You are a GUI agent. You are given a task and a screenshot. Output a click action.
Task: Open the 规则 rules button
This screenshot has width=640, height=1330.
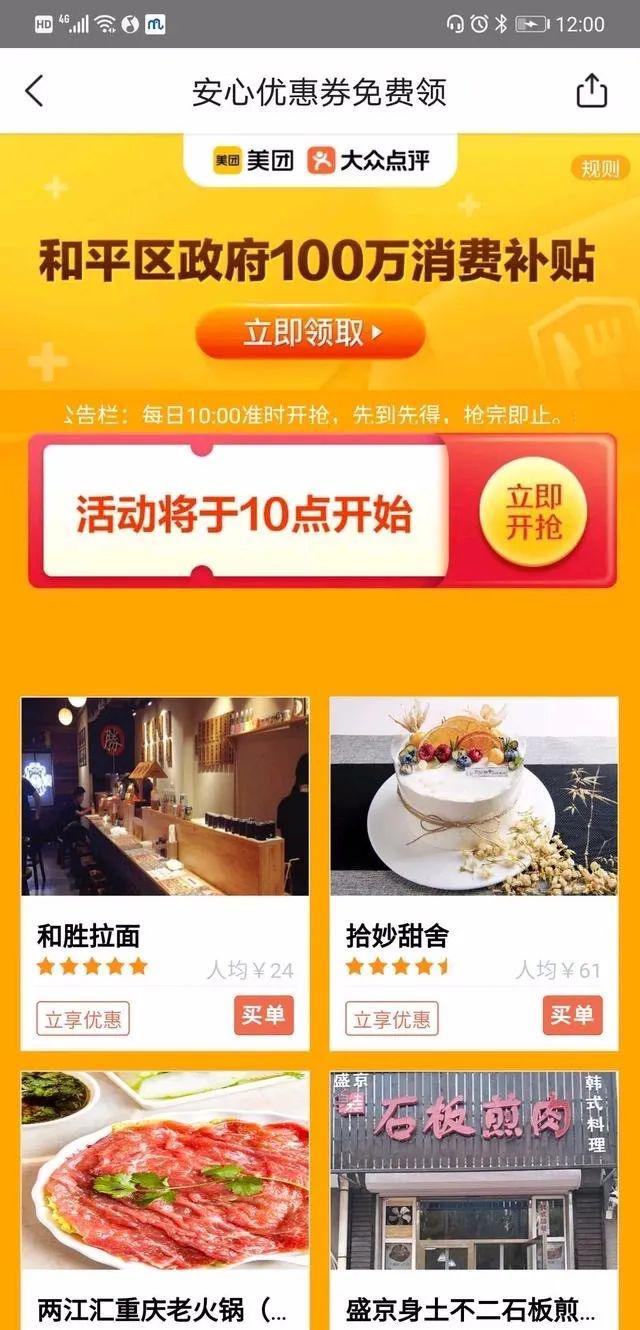tap(599, 168)
